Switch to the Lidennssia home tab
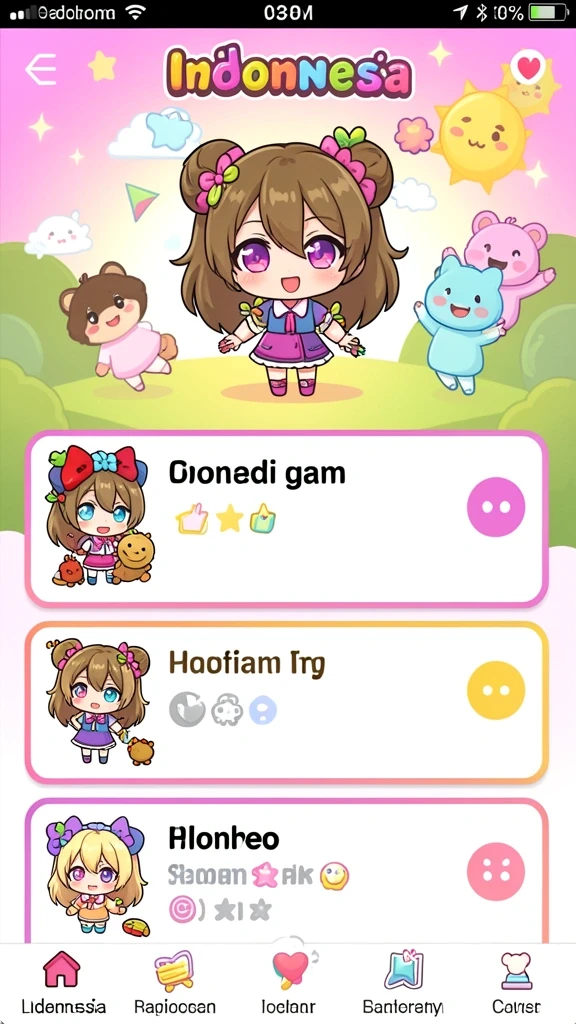This screenshot has width=576, height=1024. [63, 982]
